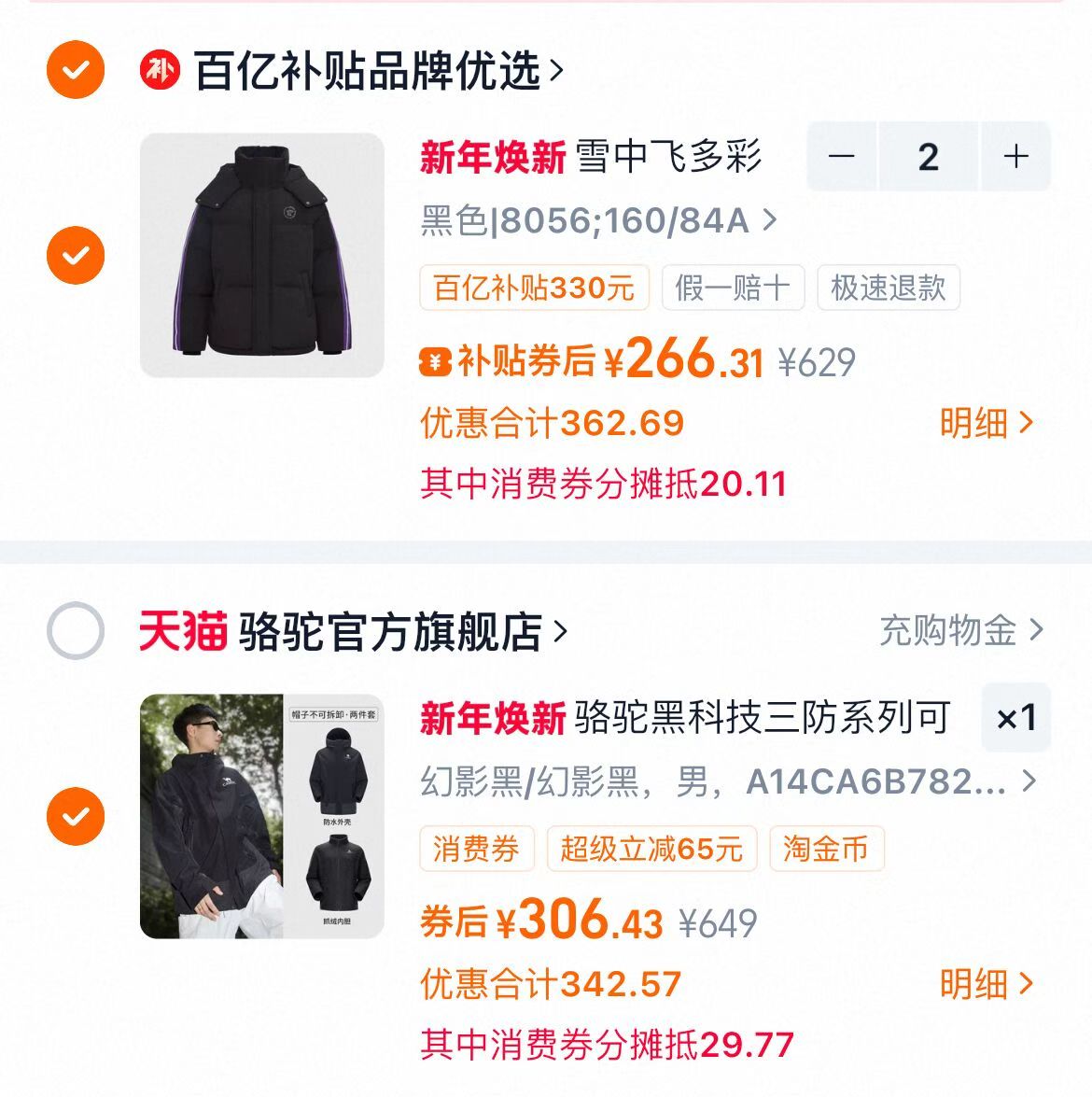Edit the quantity field showing 2
Viewport: 1092px width, 1097px height.
[x=928, y=157]
